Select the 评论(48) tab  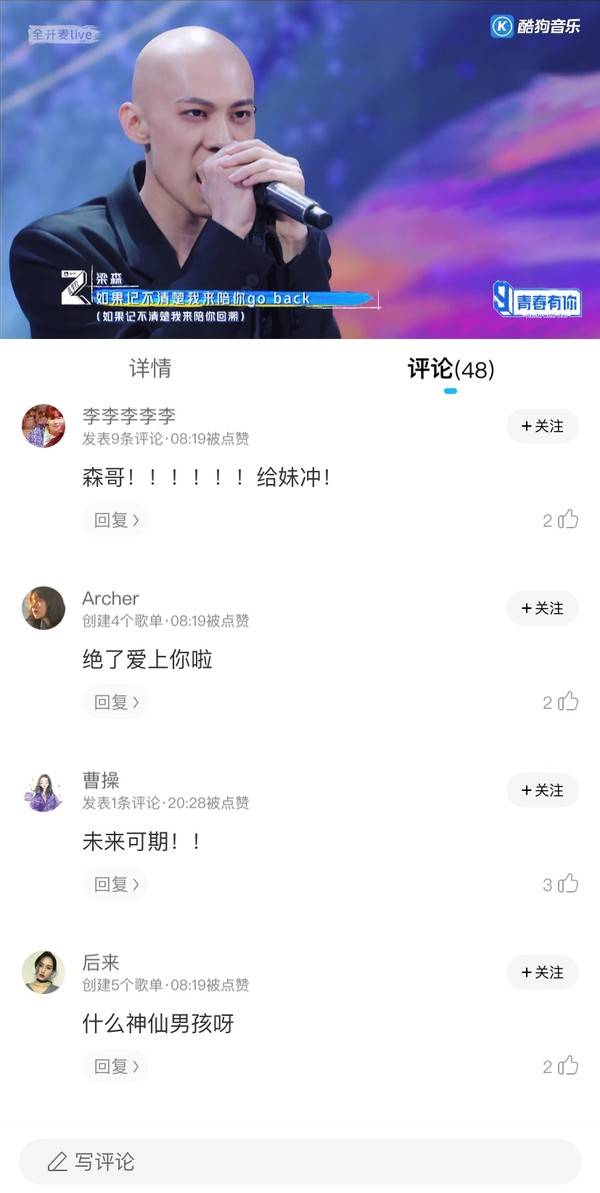[450, 369]
